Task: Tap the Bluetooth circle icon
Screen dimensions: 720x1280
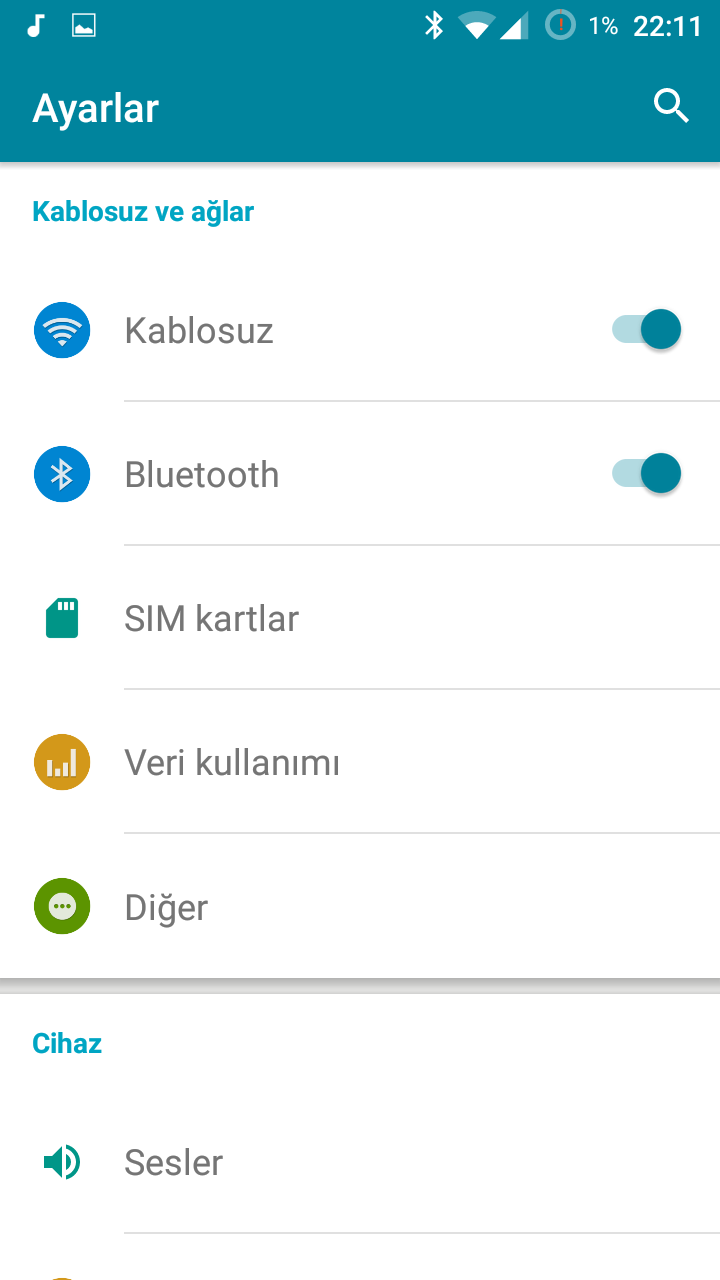Action: pos(62,473)
